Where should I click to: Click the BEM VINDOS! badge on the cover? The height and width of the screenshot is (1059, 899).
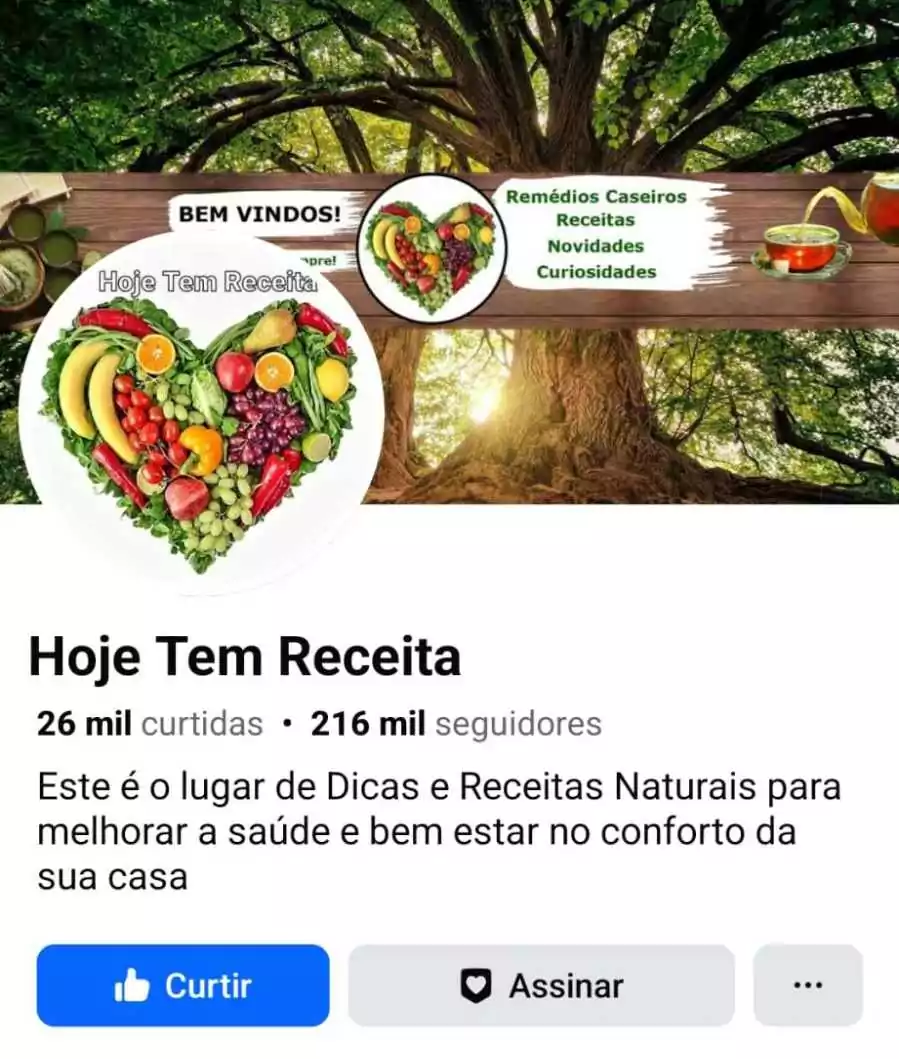click(x=261, y=211)
